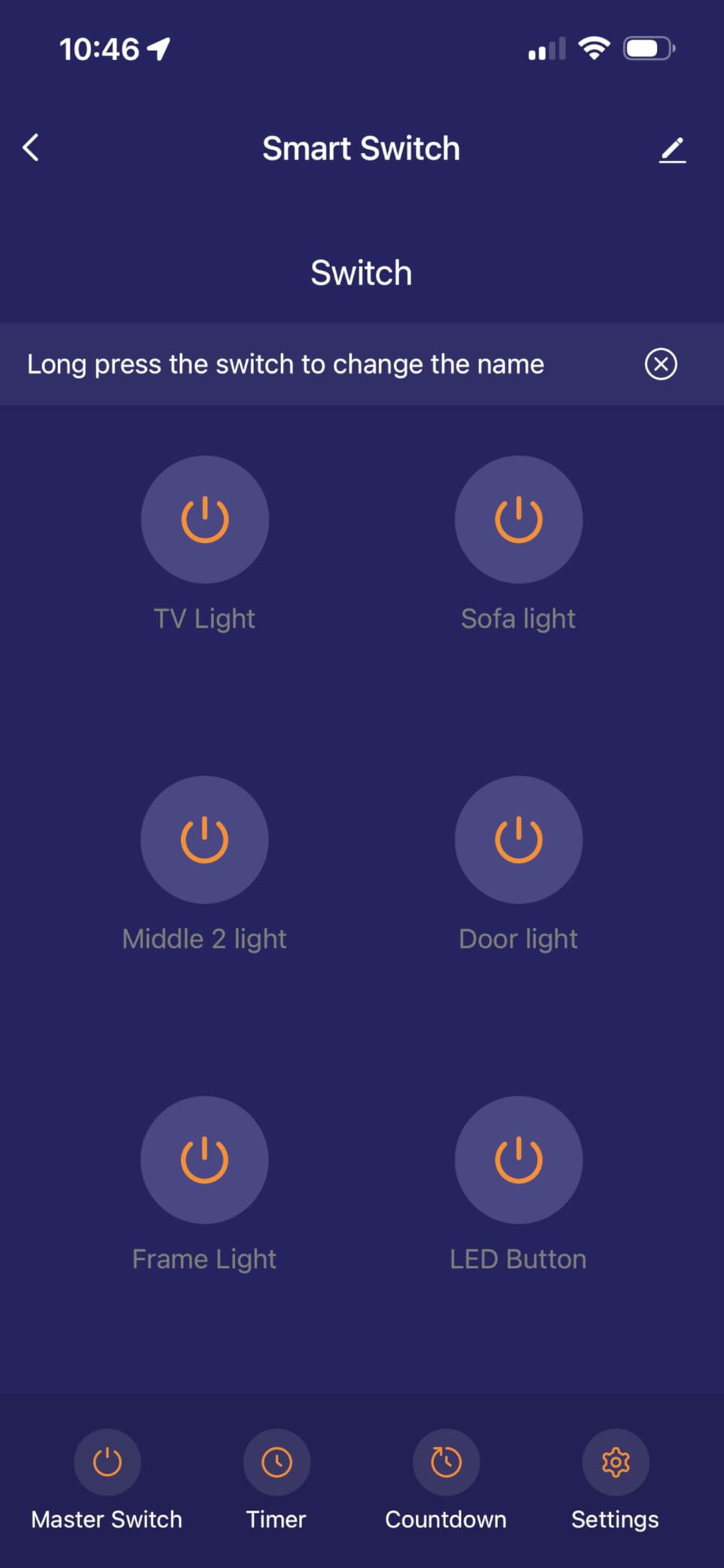This screenshot has width=724, height=1568.
Task: Toggle the TV Light switch
Action: [205, 520]
